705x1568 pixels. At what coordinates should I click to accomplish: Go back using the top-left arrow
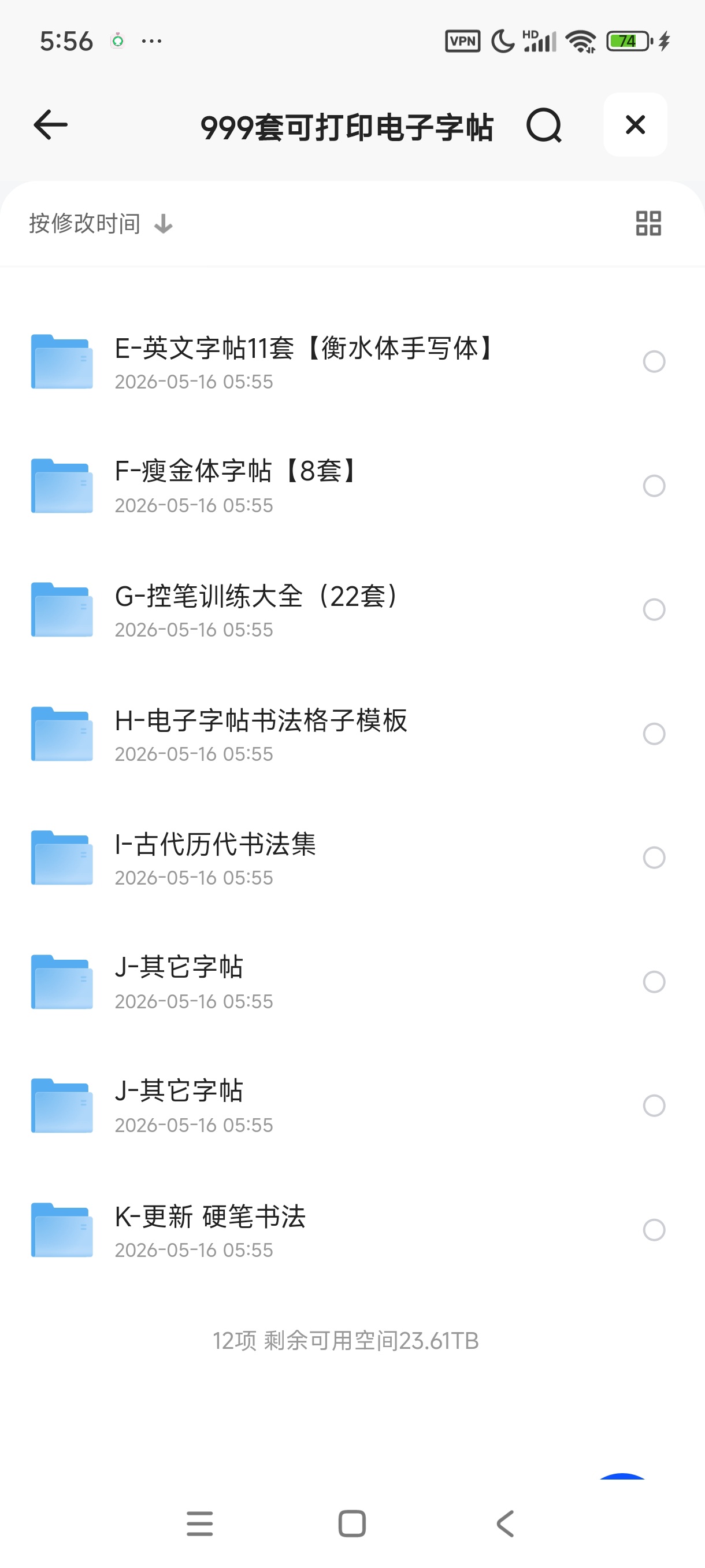click(x=50, y=125)
